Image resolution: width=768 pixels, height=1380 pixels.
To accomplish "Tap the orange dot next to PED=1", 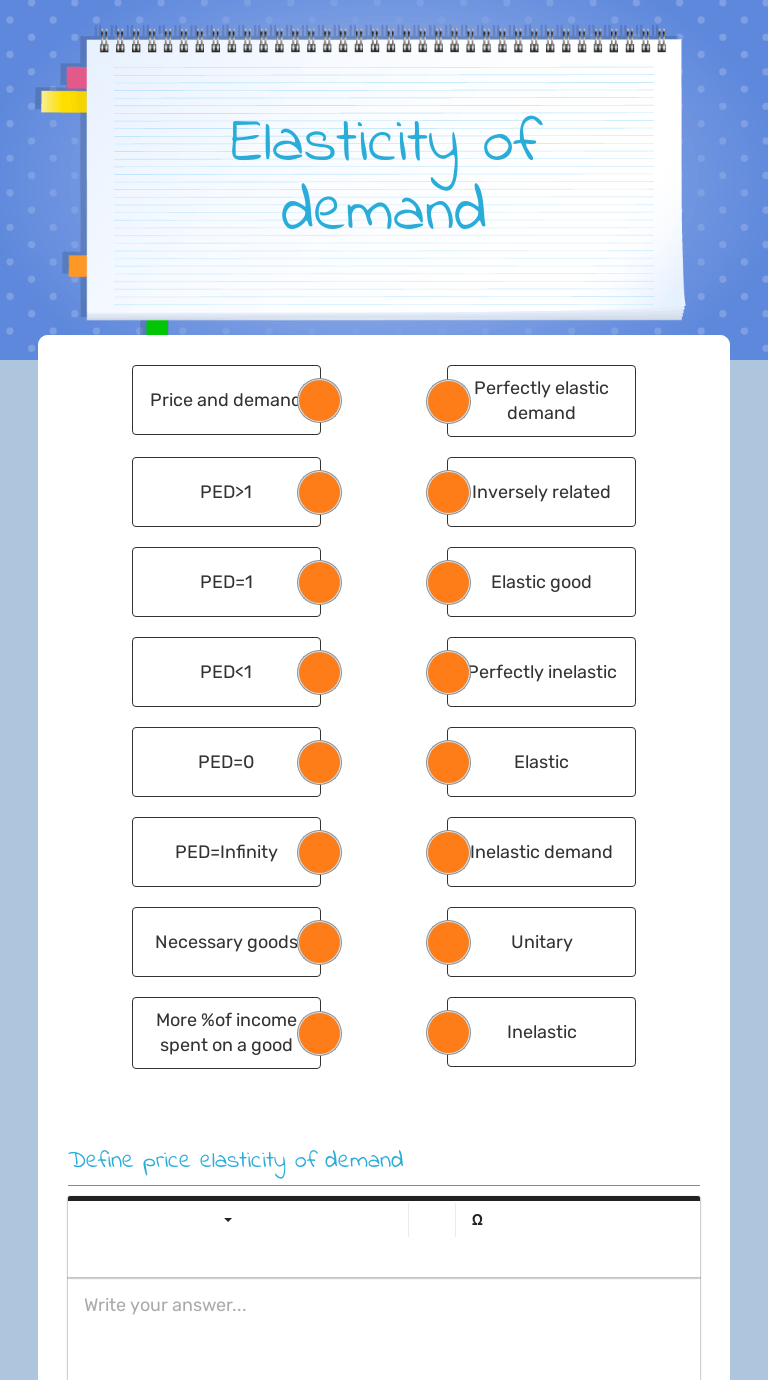I will (x=320, y=583).
